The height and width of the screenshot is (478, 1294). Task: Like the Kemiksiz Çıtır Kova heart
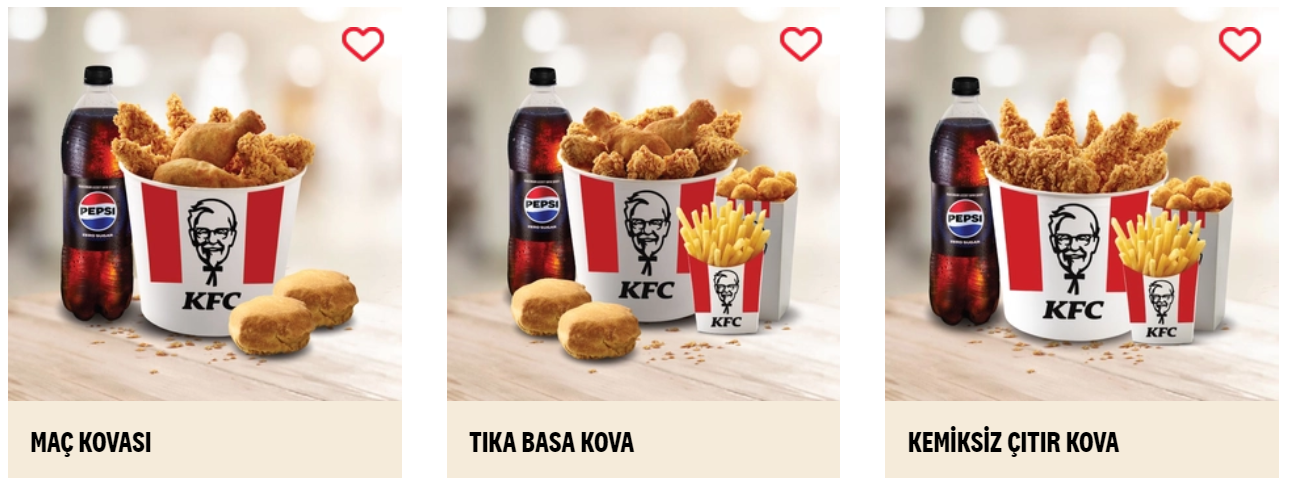coord(1239,43)
